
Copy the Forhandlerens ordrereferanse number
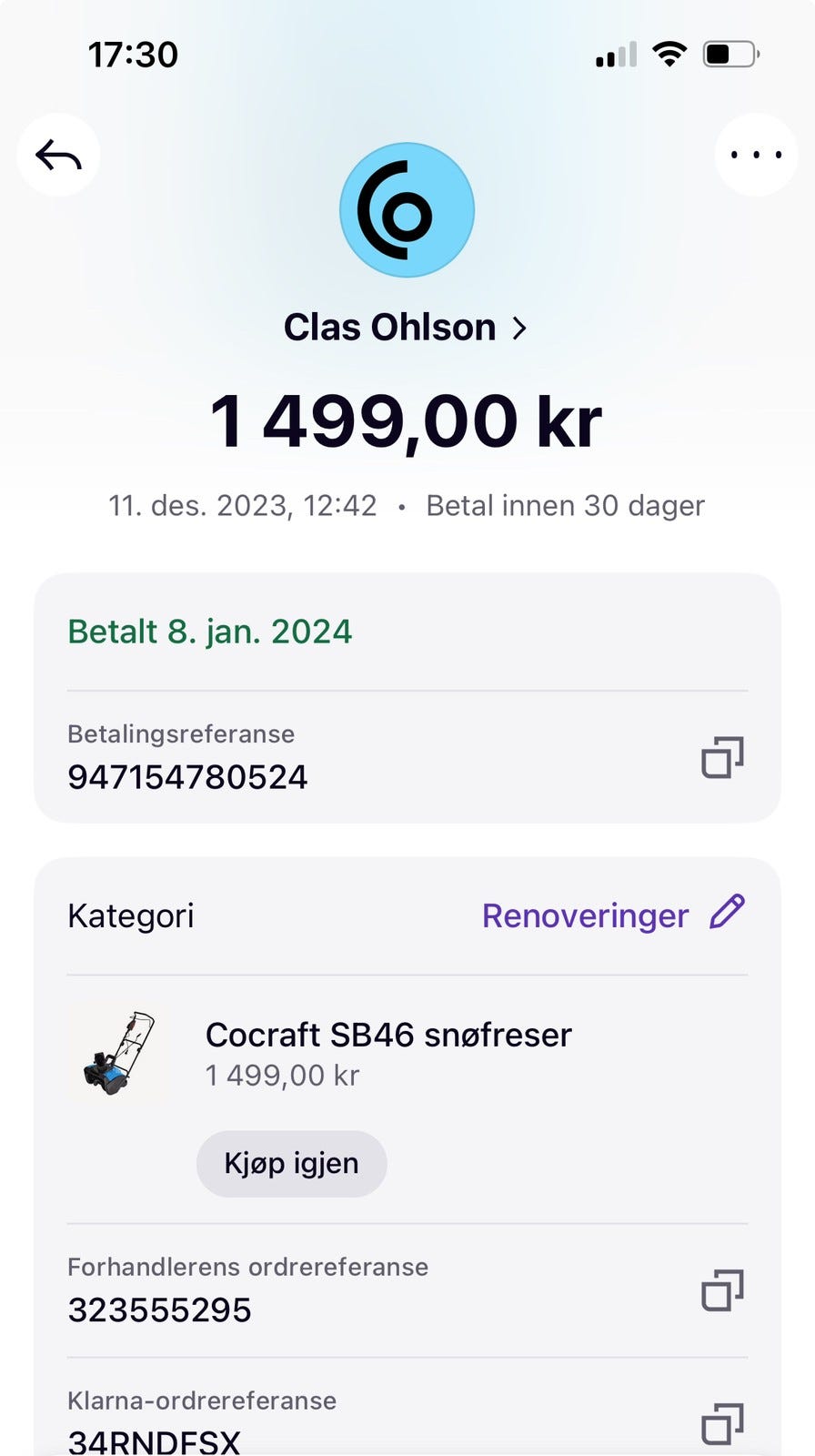[722, 1290]
